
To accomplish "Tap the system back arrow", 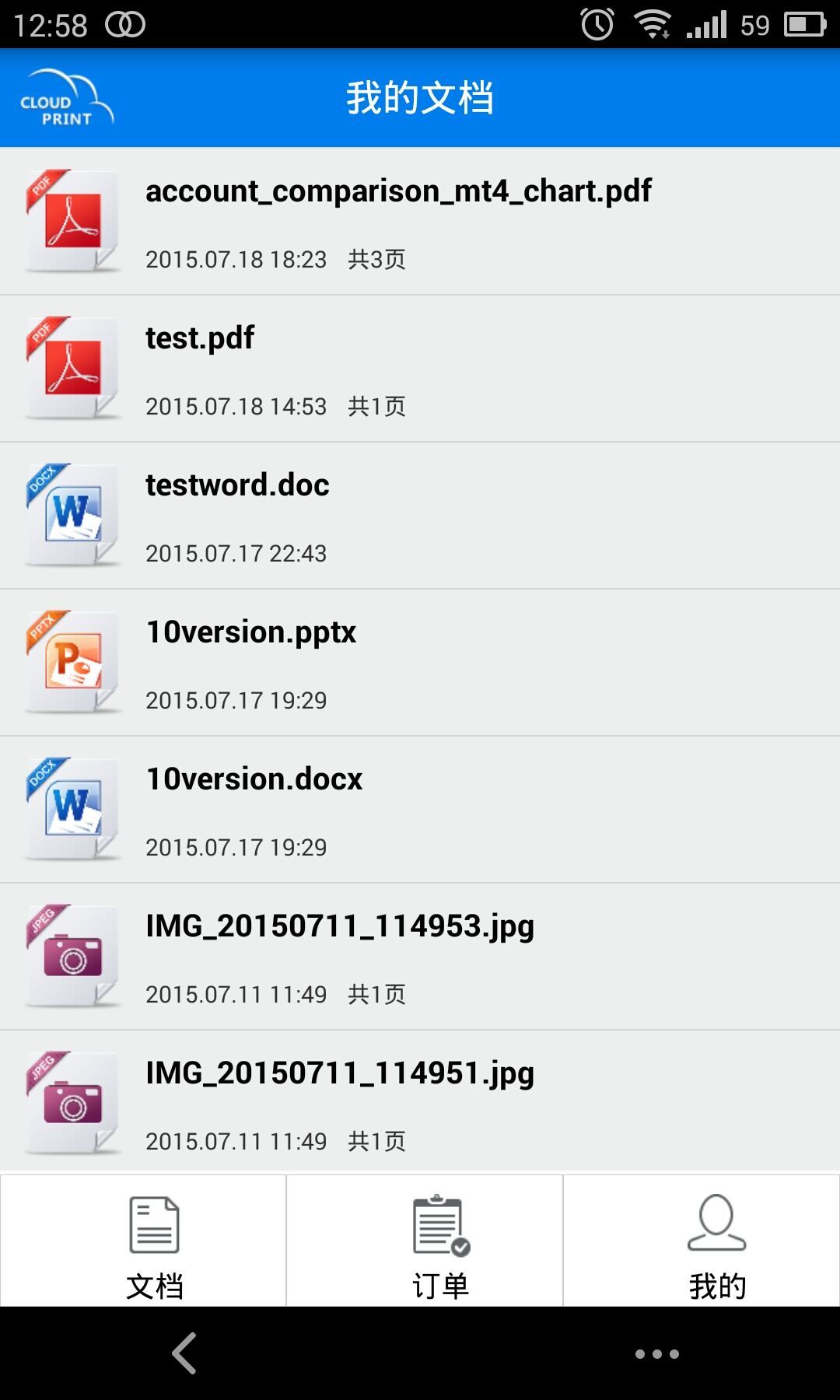I will pos(184,1353).
